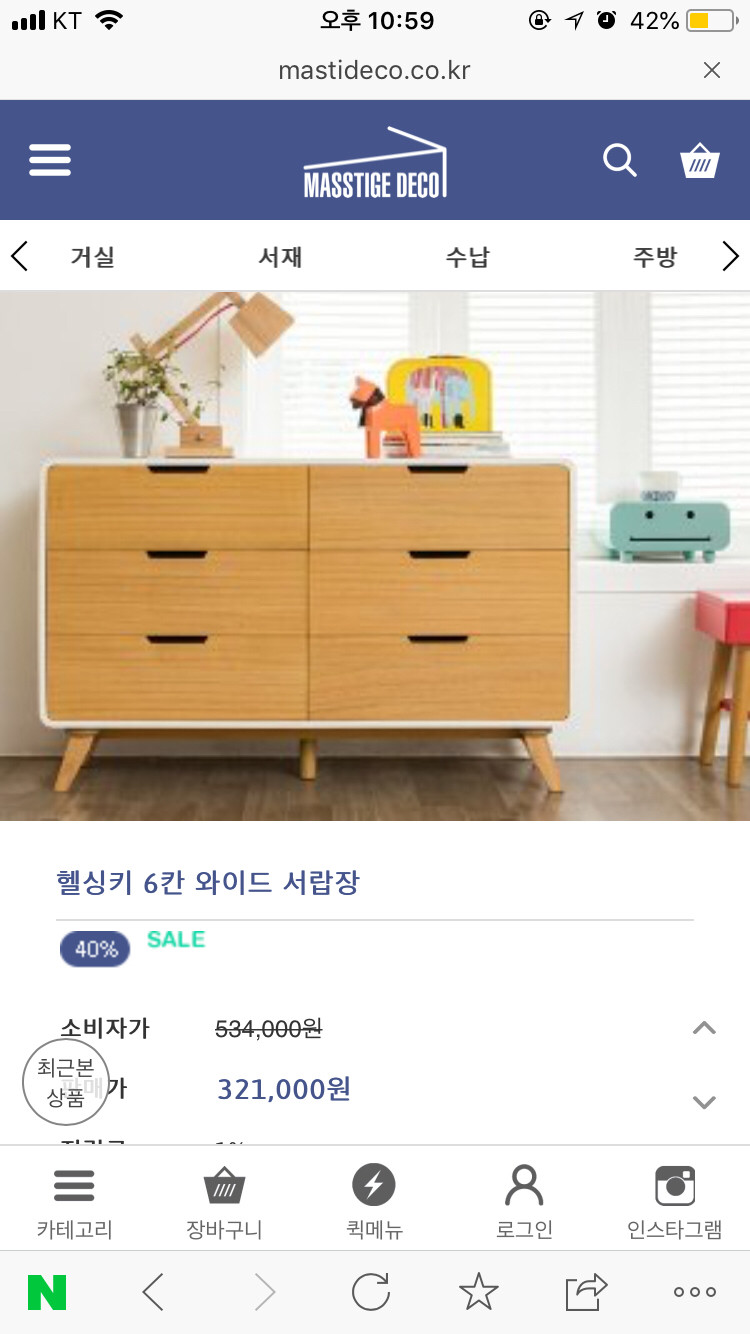Screen dimensions: 750x1334
Task: Collapse the price section with the up chevron
Action: click(705, 1028)
